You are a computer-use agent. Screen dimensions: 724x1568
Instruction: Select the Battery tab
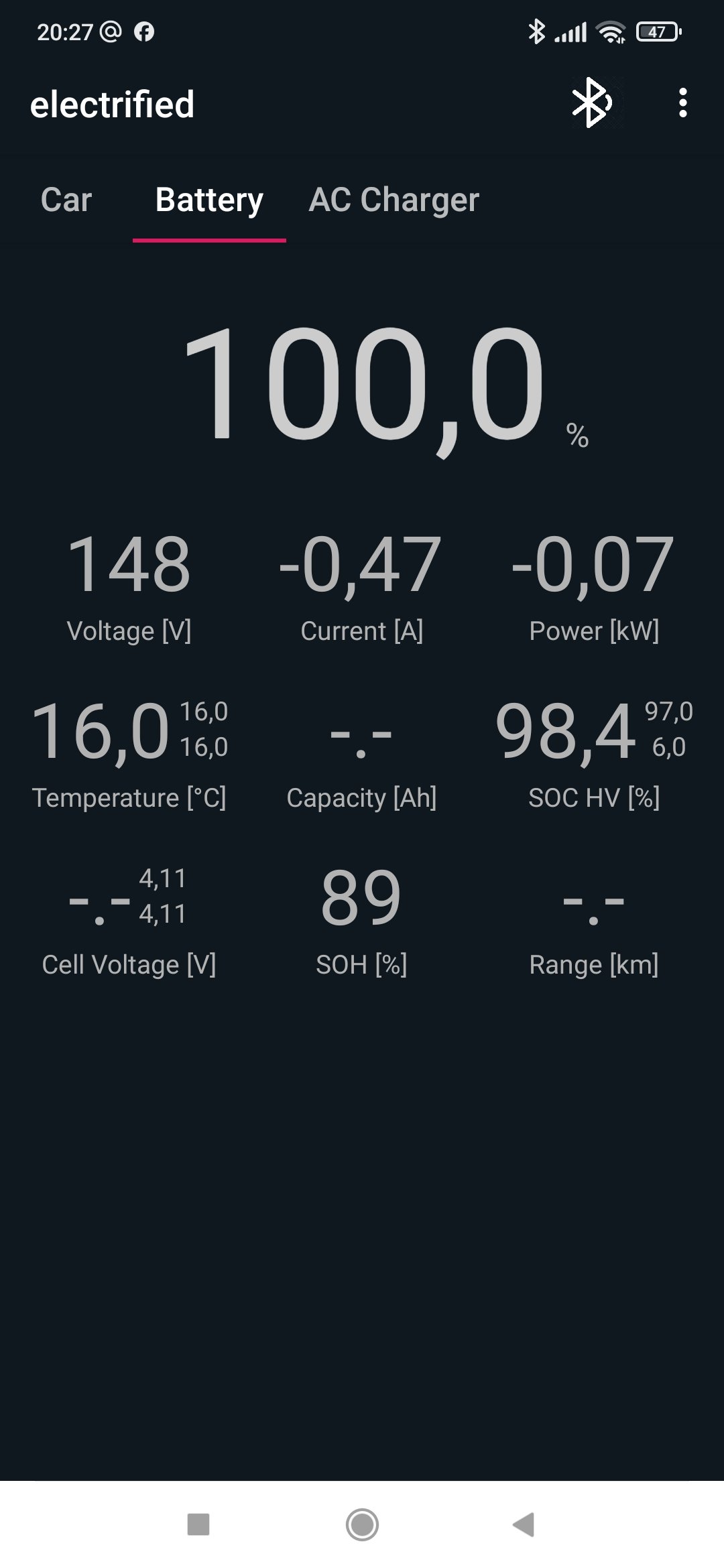(x=209, y=200)
